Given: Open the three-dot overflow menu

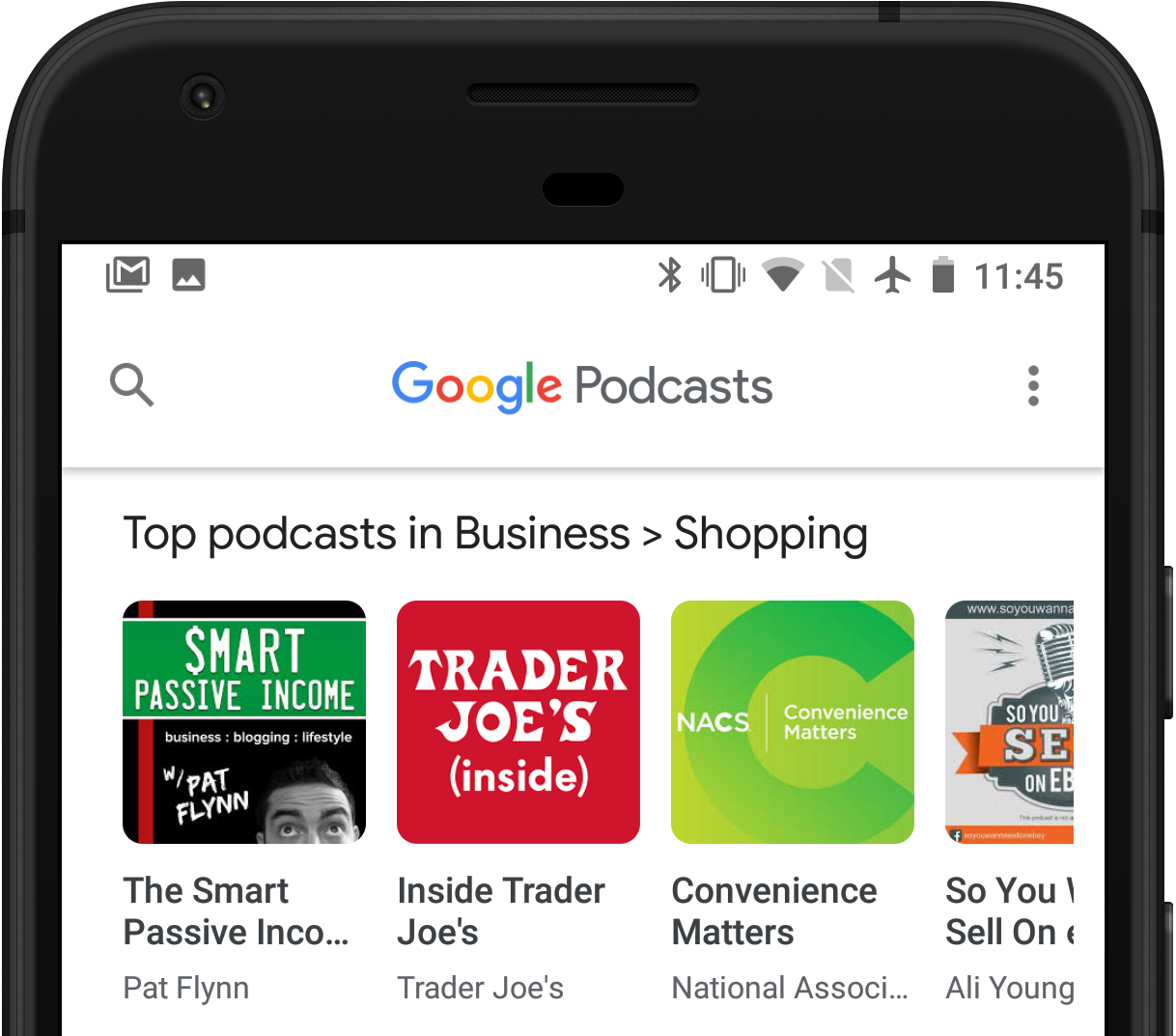Looking at the screenshot, I should (1033, 386).
